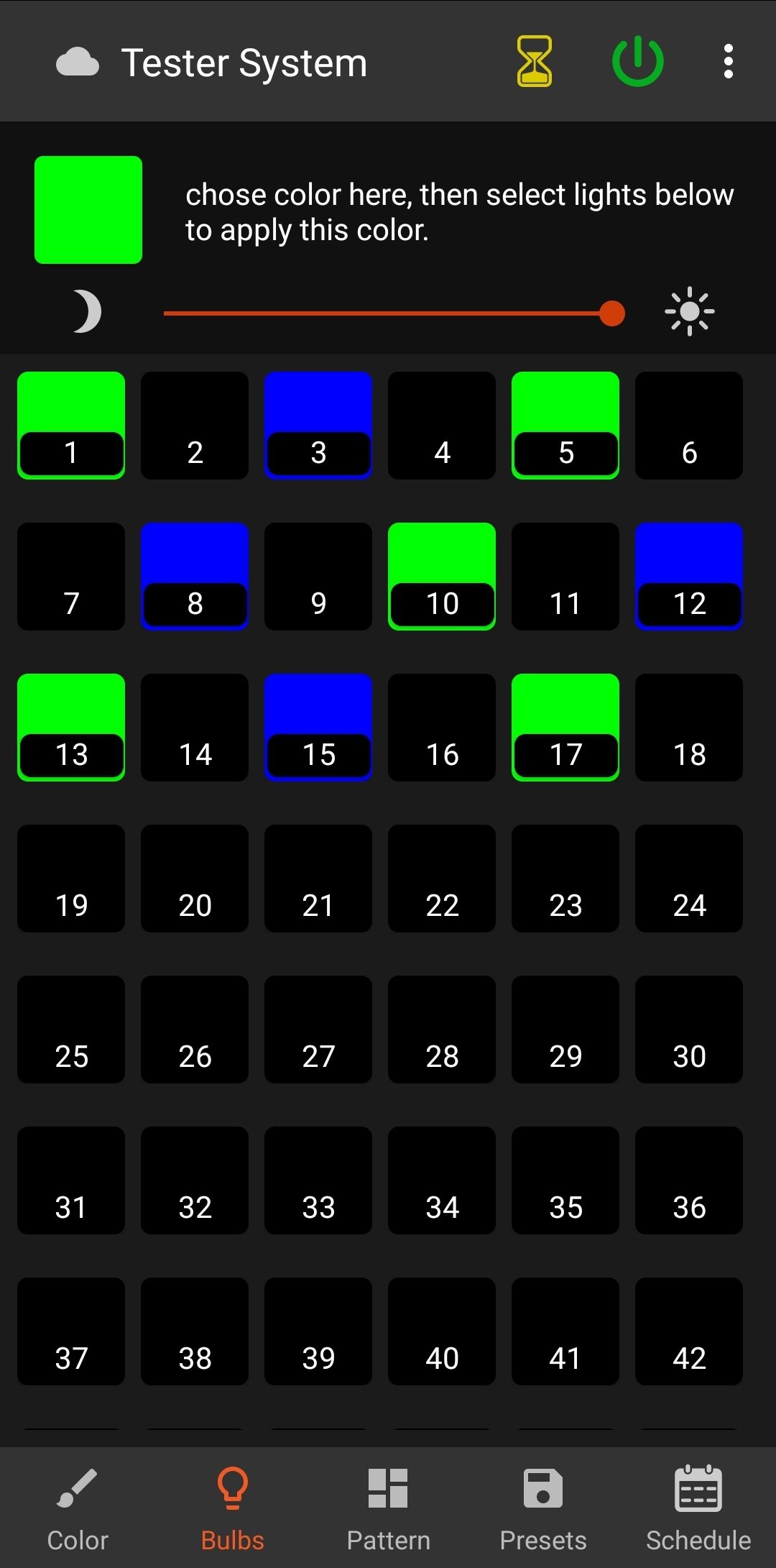Tap bulb 27
The width and height of the screenshot is (776, 1568).
pyautogui.click(x=318, y=1030)
